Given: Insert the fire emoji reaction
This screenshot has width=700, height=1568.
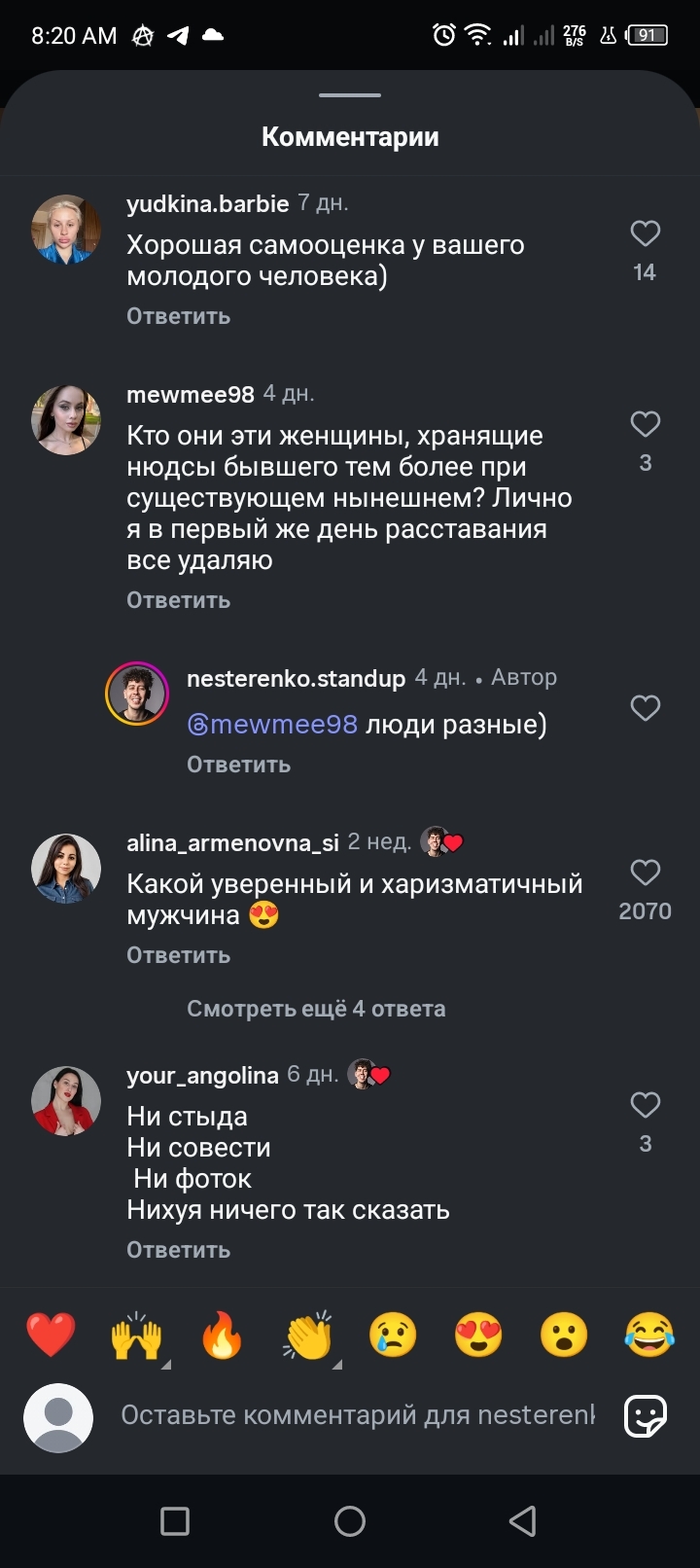Looking at the screenshot, I should click(222, 1335).
